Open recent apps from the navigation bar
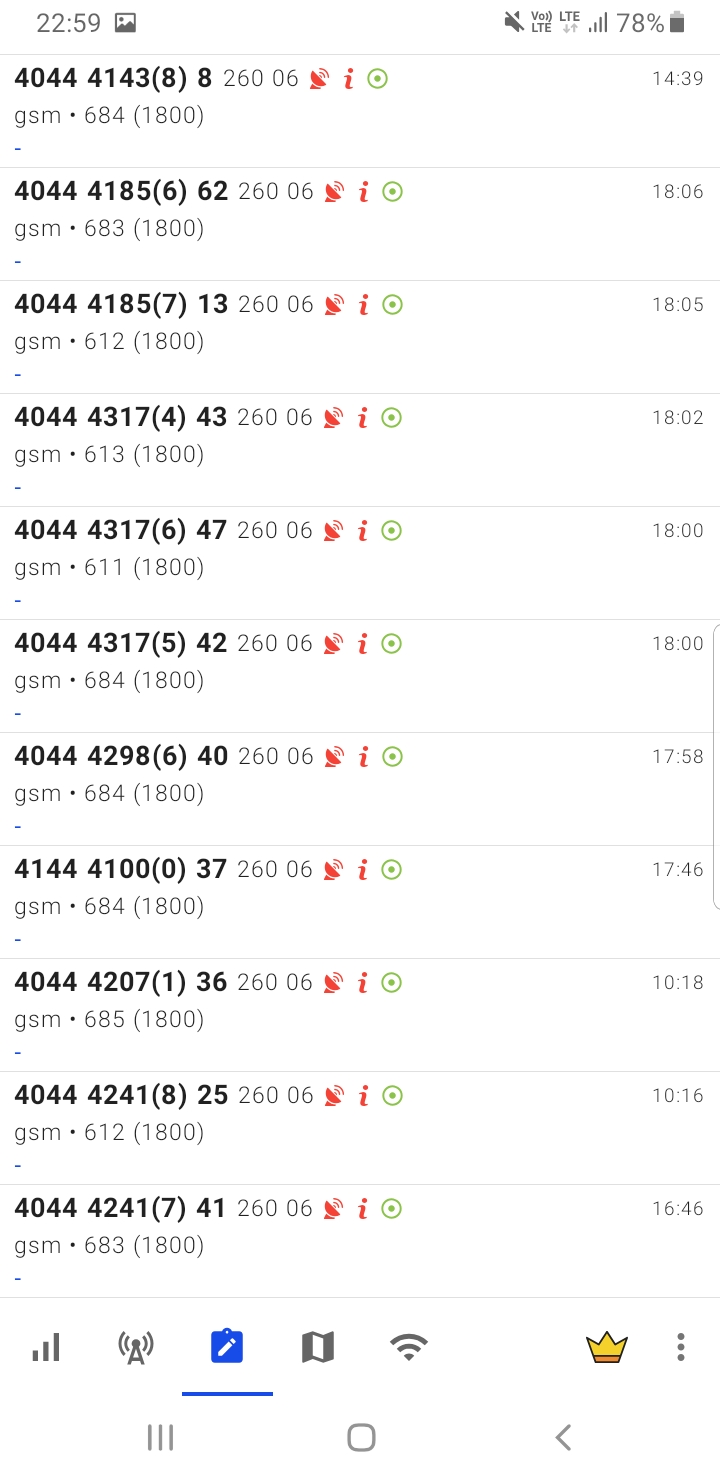Viewport: 720px width, 1480px height. tap(160, 1438)
